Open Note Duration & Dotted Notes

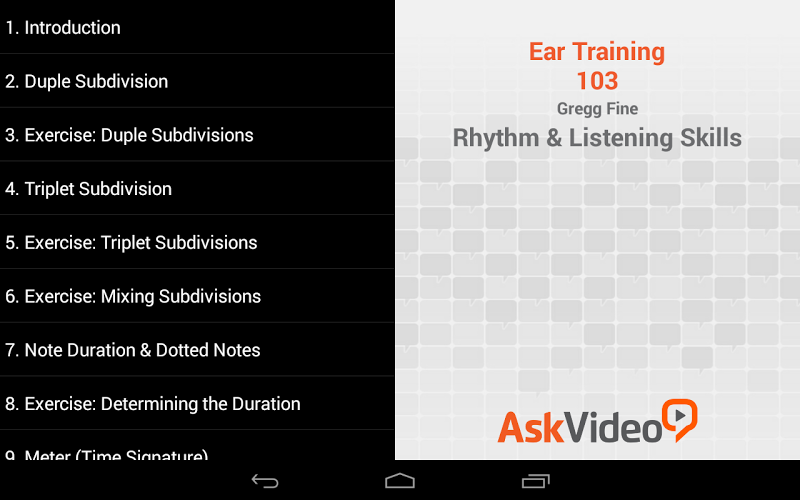197,350
